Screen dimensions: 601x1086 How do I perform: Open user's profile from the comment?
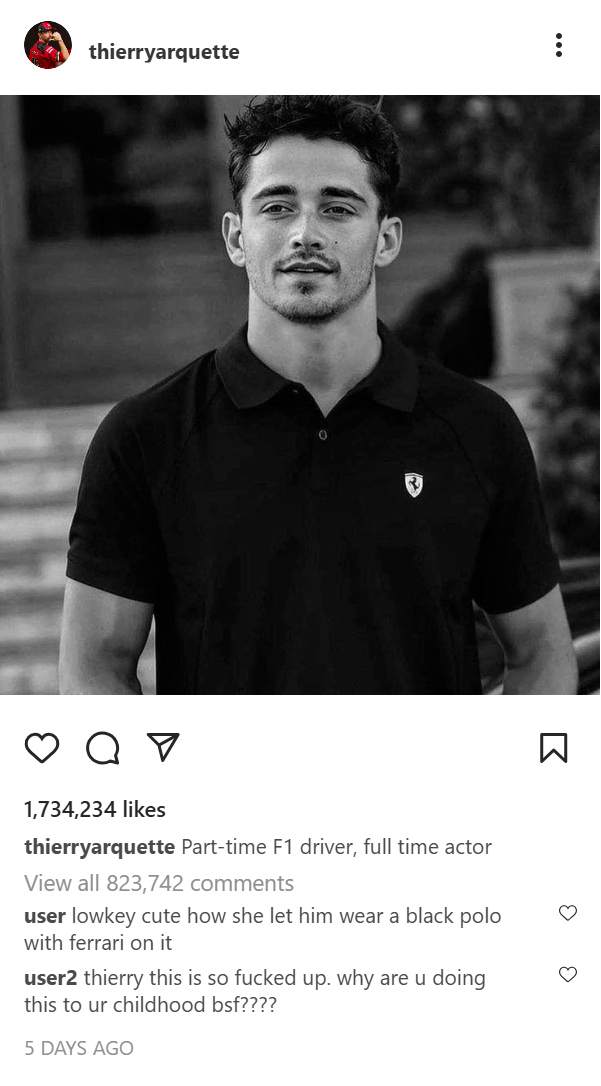[x=45, y=916]
